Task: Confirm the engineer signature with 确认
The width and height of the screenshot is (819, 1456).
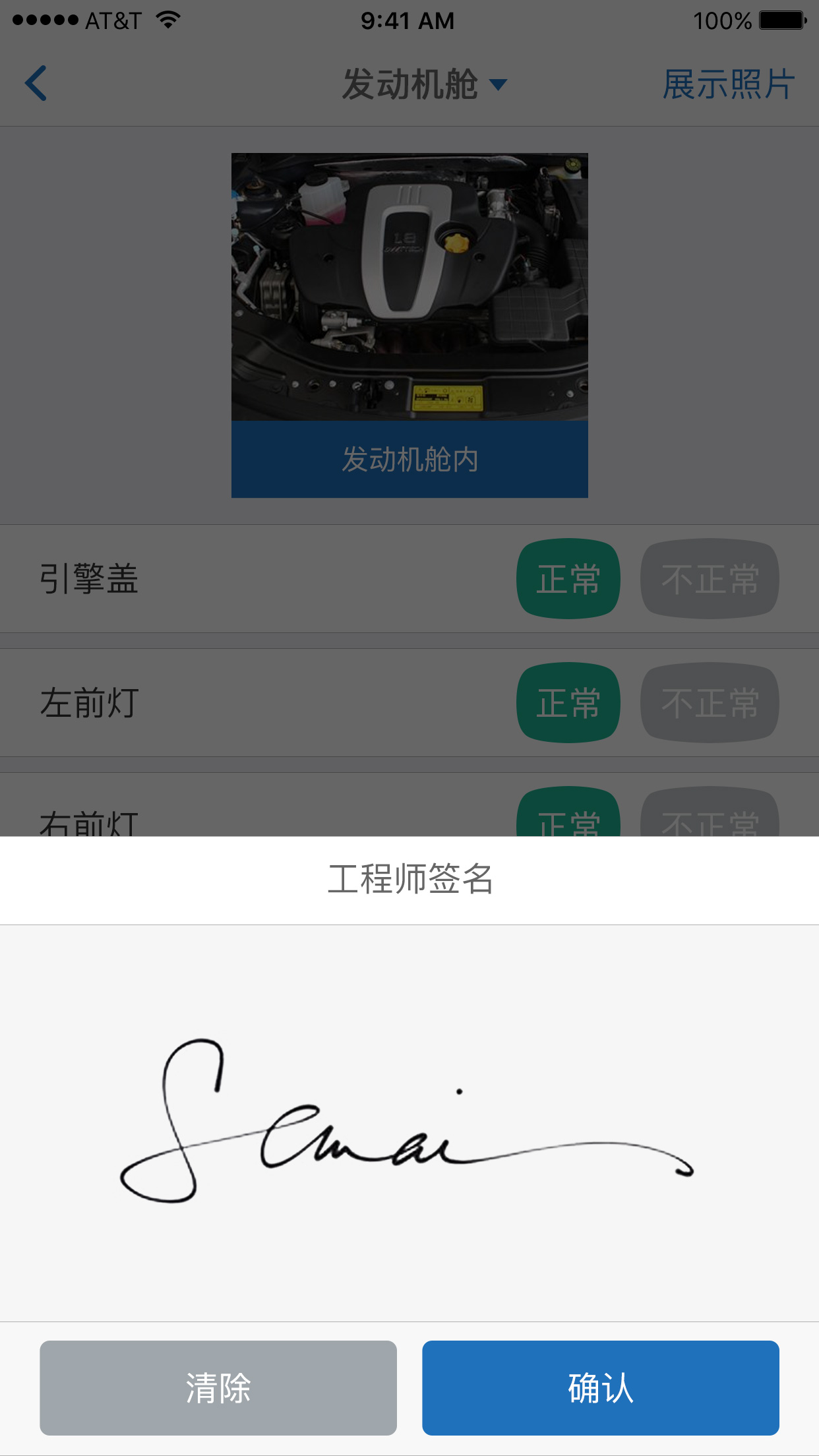Action: pos(601,1387)
